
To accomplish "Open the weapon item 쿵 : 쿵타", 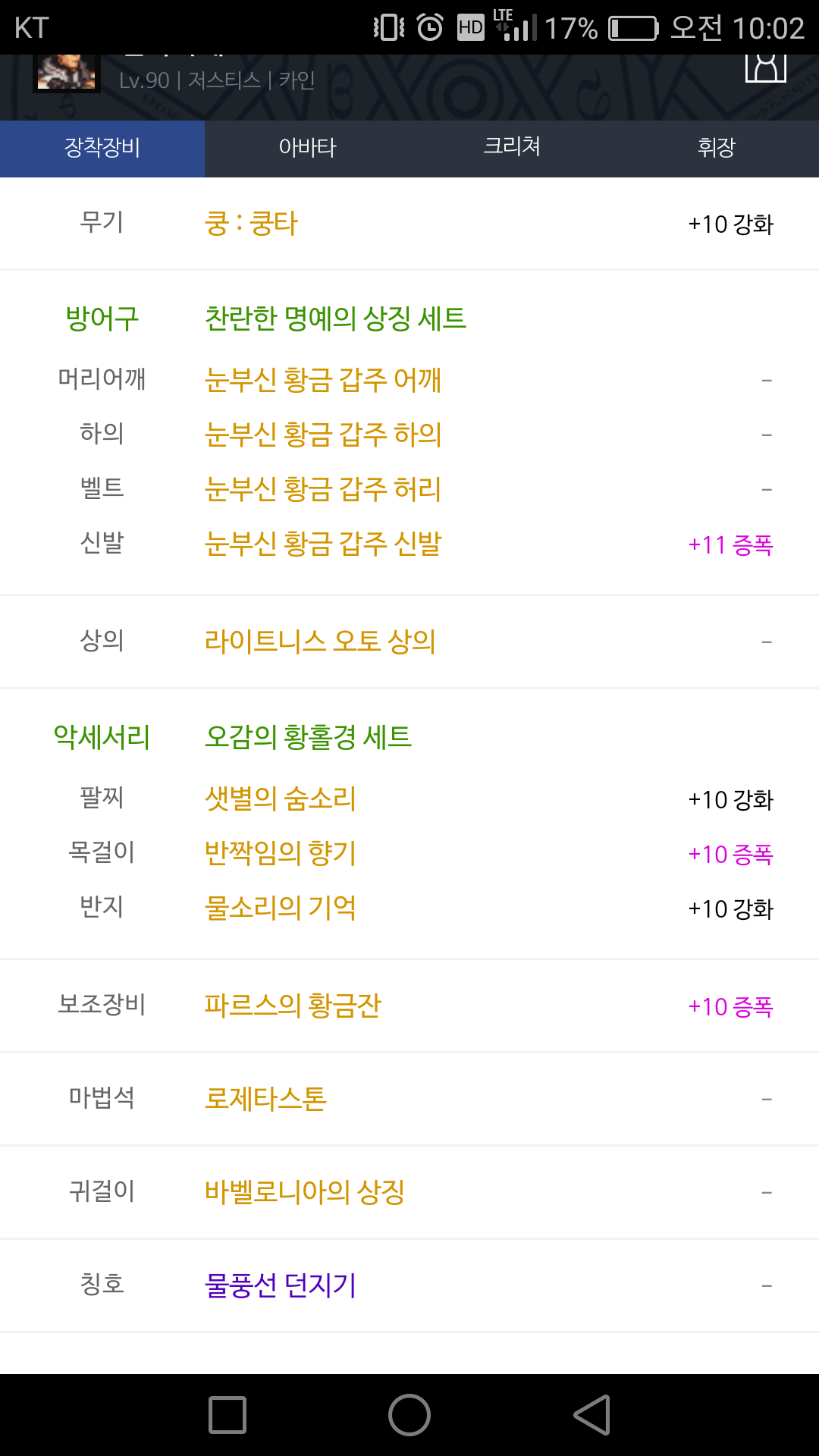I will (x=251, y=224).
